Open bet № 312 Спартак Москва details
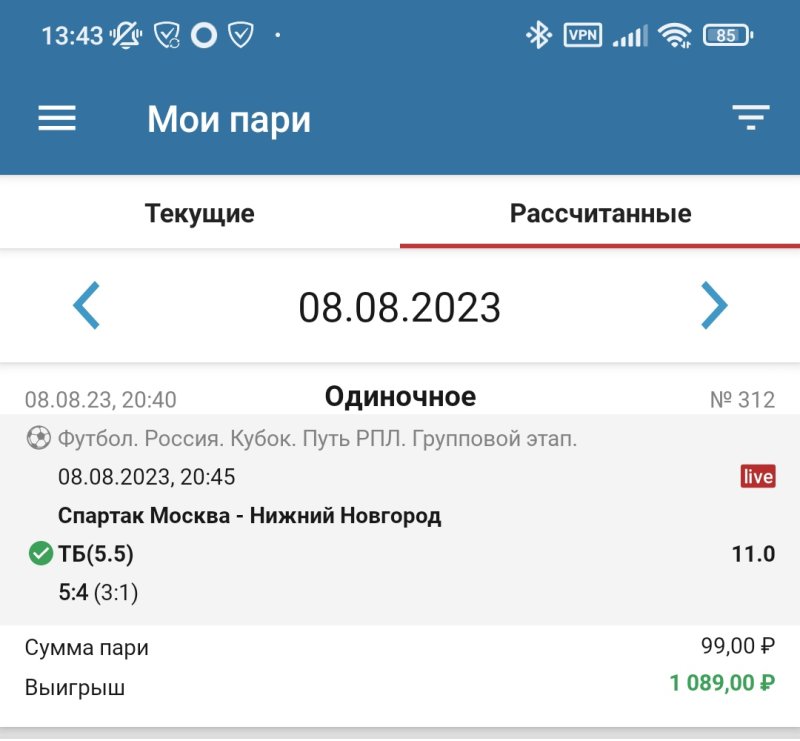This screenshot has width=800, height=741. [x=400, y=517]
